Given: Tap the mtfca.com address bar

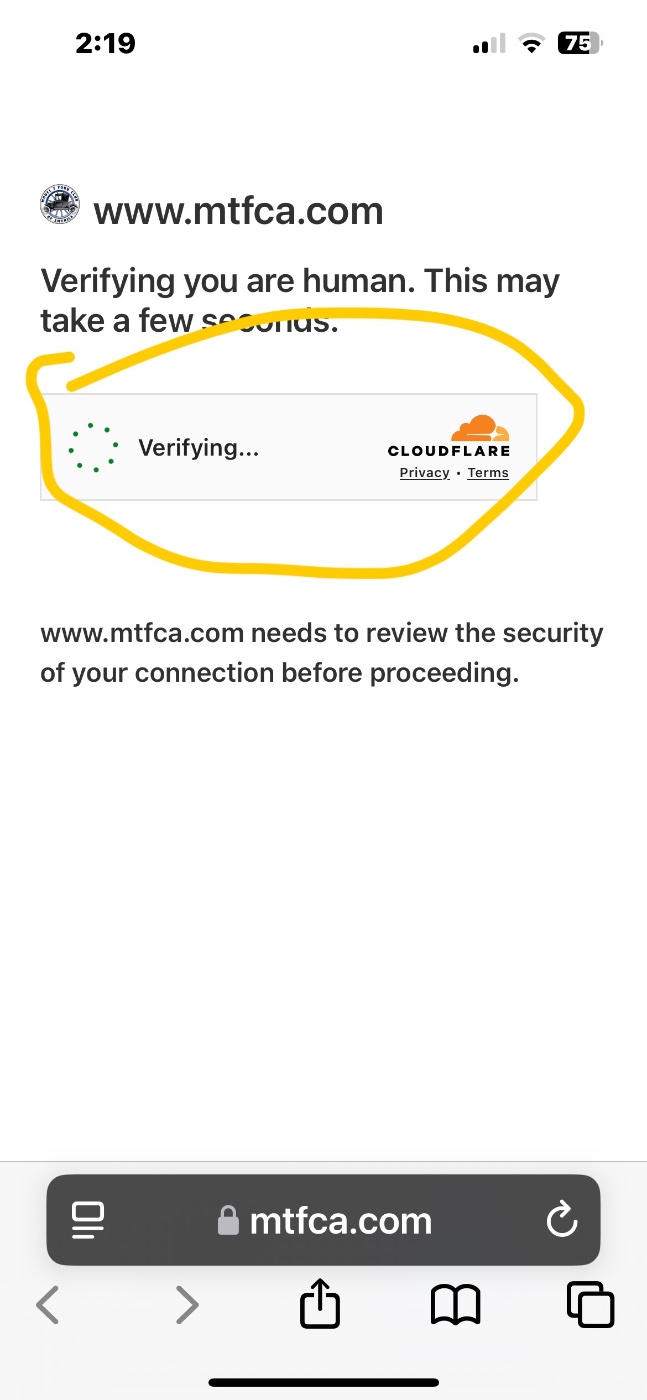Looking at the screenshot, I should pos(325,1220).
